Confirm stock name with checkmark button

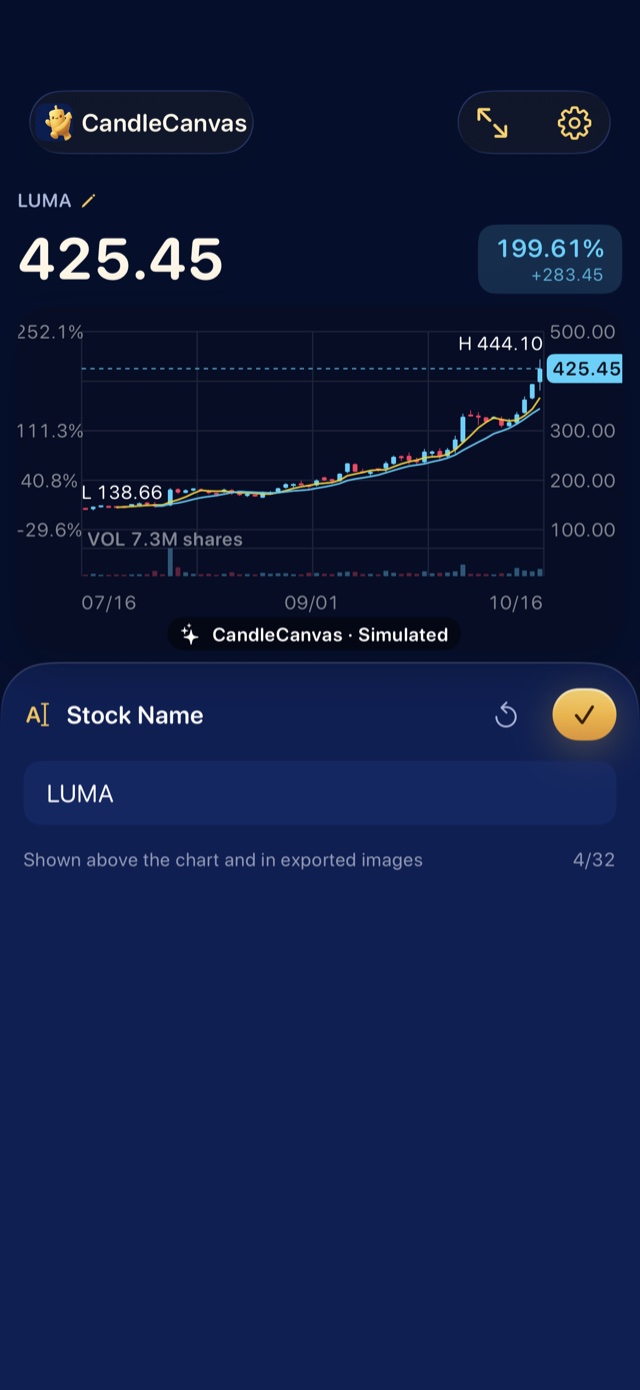coord(584,714)
